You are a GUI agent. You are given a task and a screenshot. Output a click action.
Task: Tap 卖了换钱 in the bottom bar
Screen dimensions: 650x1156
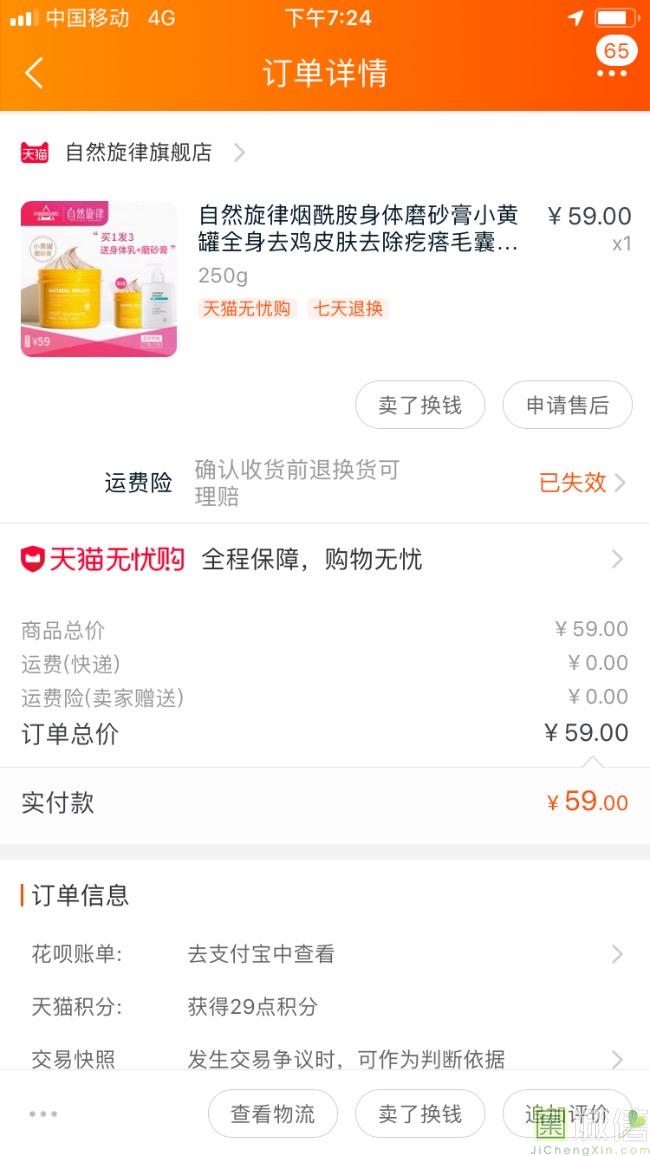click(x=420, y=1114)
